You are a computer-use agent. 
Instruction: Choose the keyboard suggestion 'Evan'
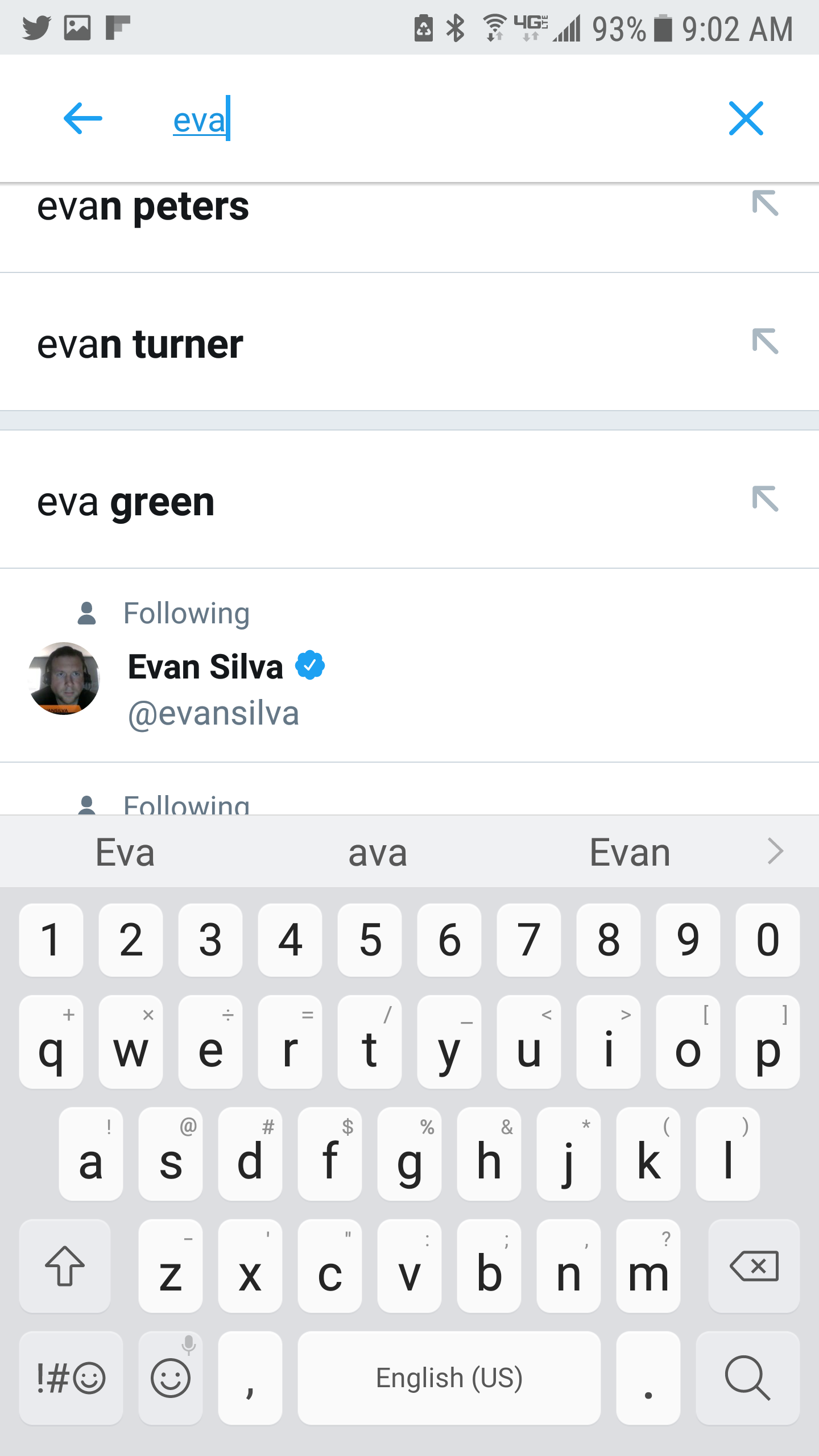630,852
